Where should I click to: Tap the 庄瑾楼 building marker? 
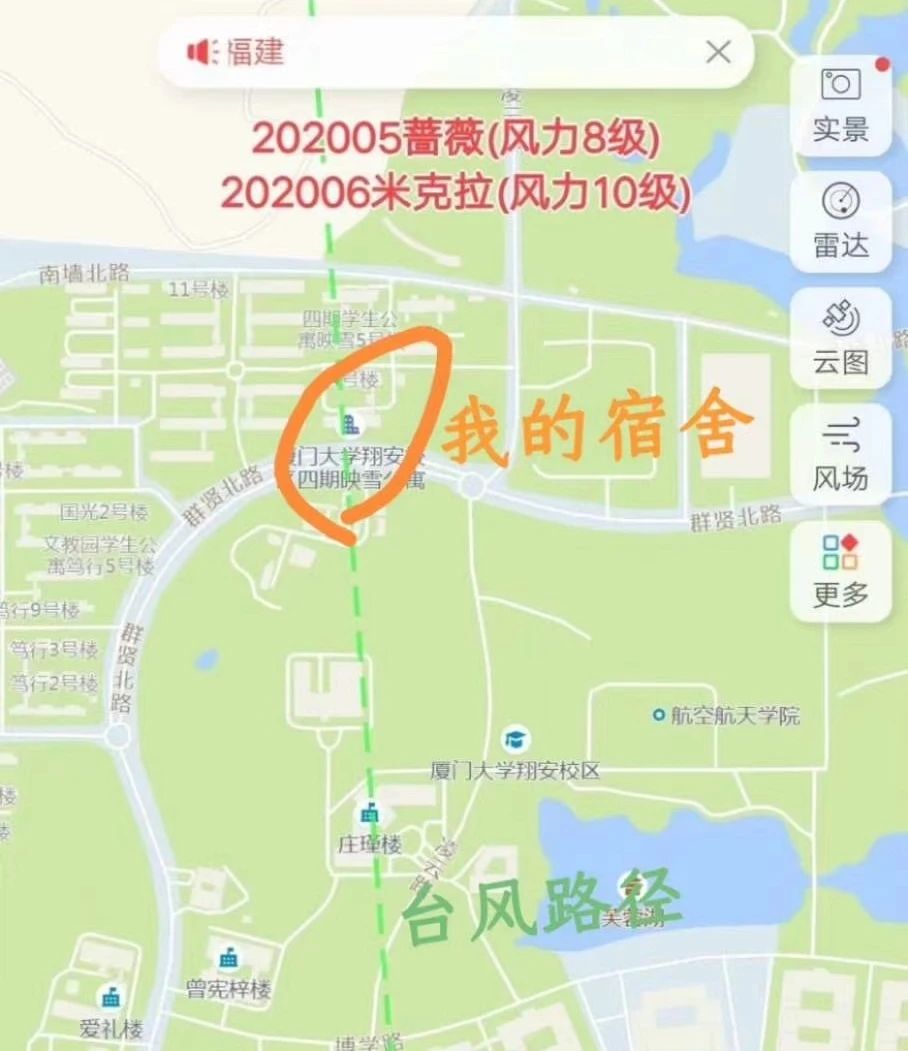coord(370,813)
